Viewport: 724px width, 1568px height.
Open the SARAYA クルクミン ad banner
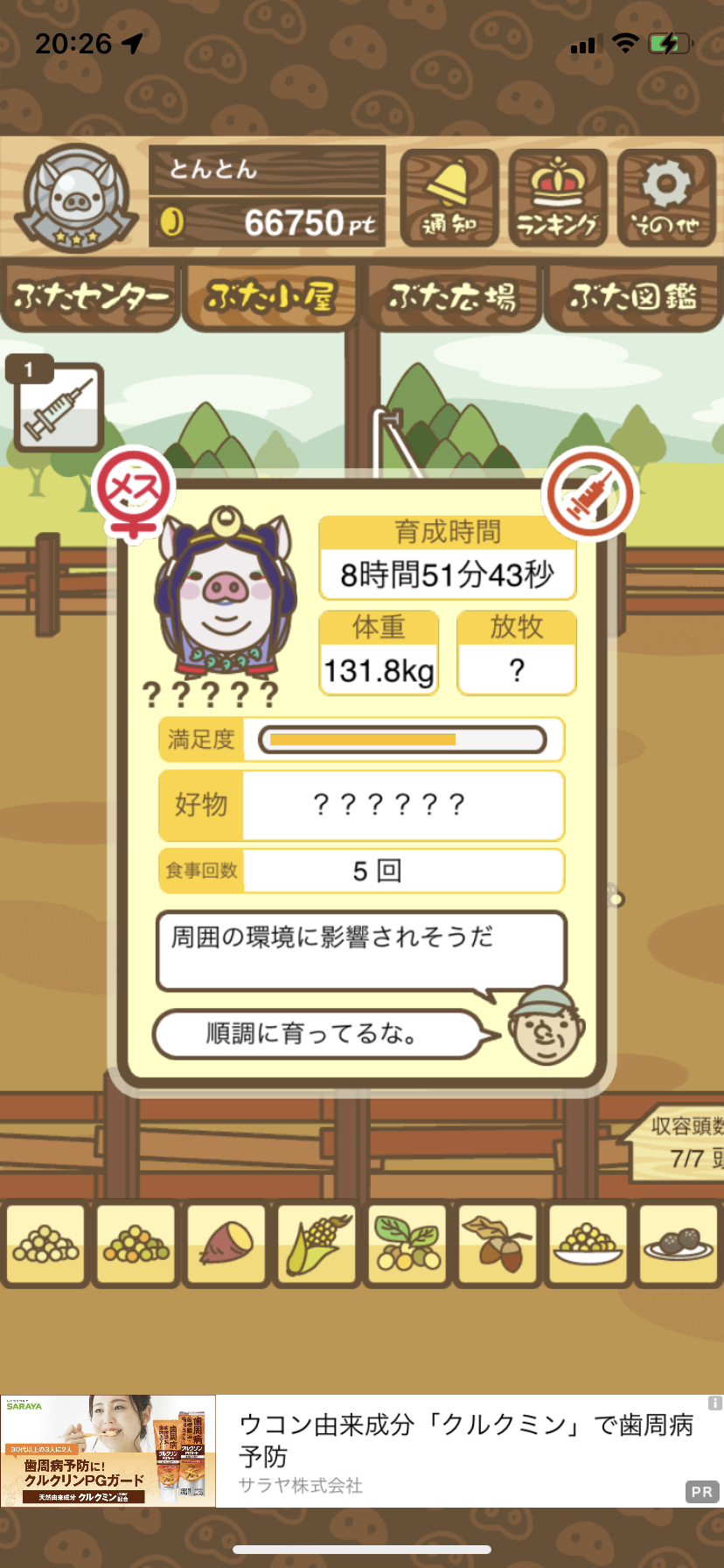click(362, 1451)
